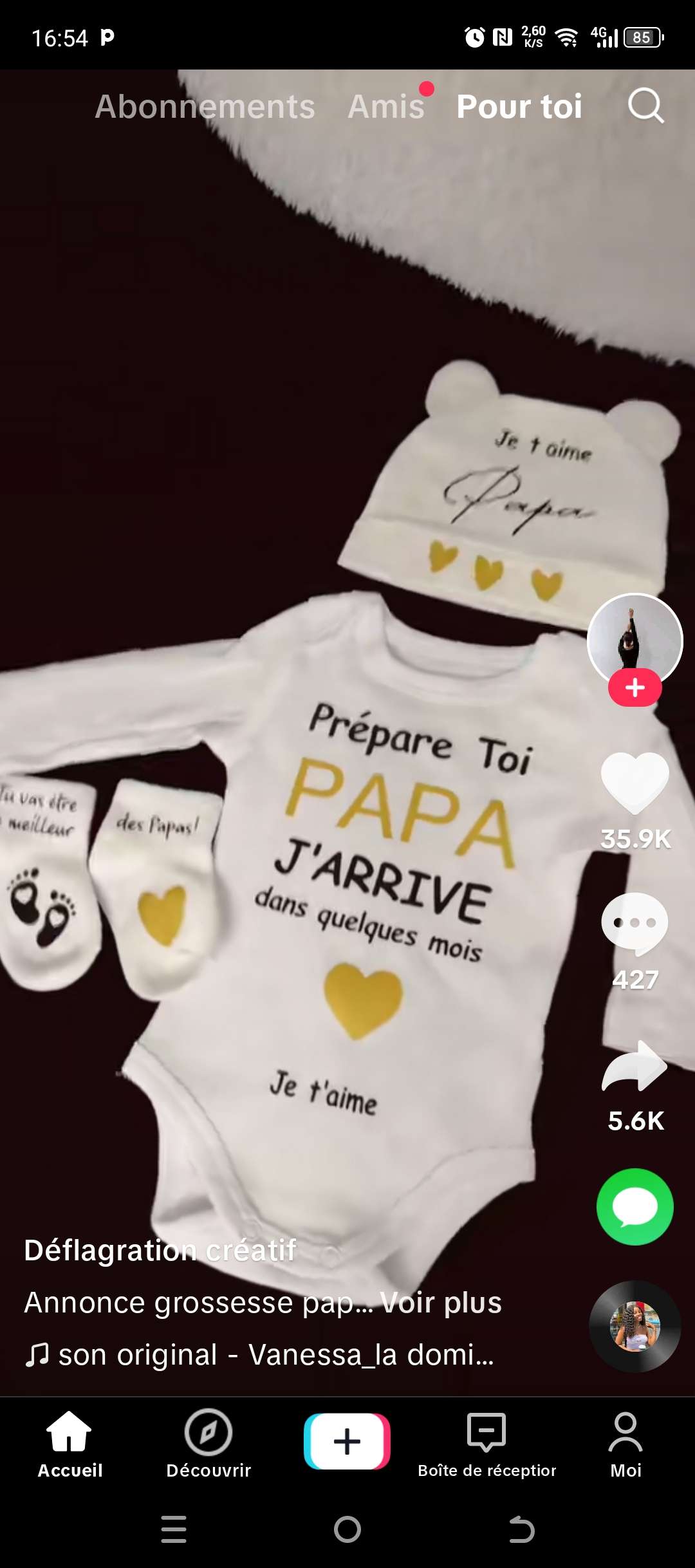Image resolution: width=695 pixels, height=1568 pixels.
Task: Open the Déflagration créatif username
Action: tap(160, 1250)
